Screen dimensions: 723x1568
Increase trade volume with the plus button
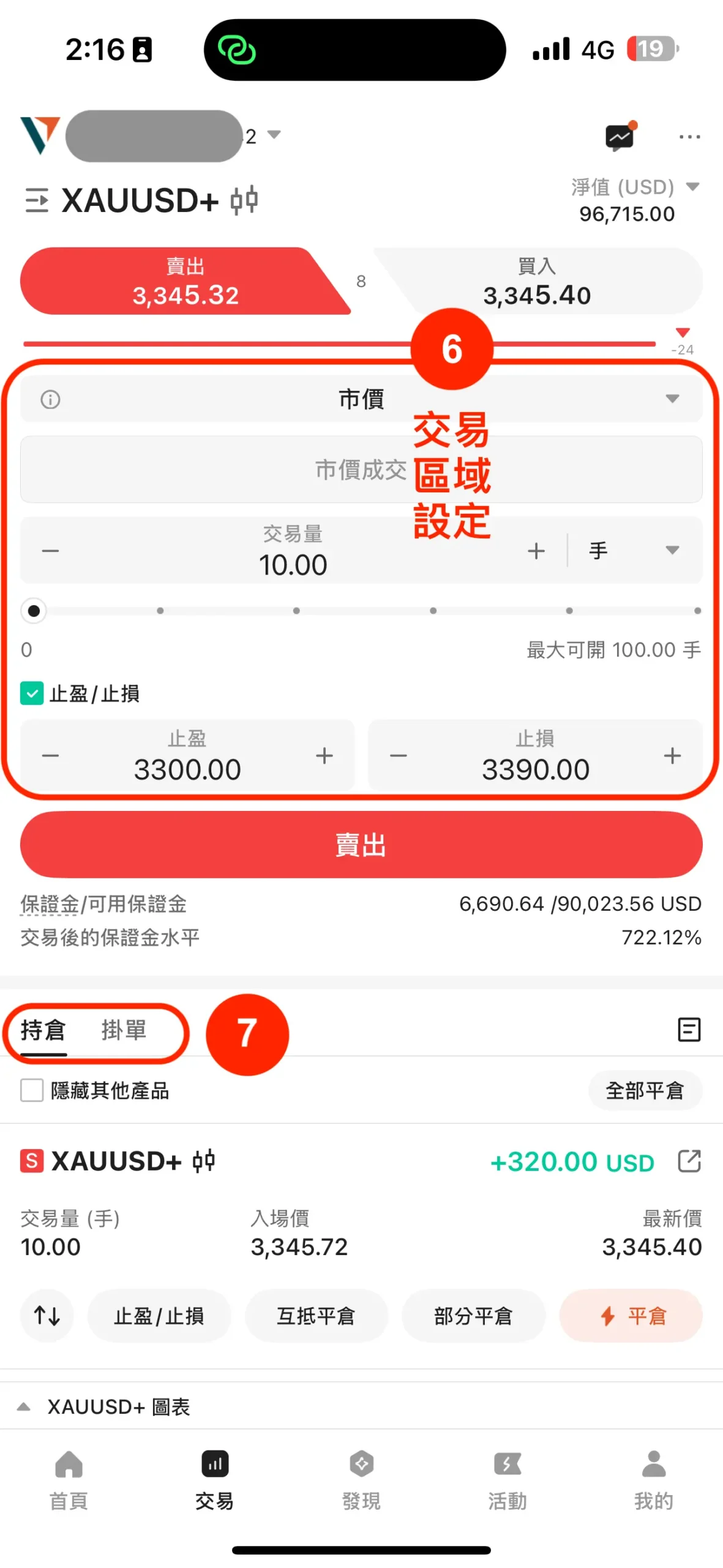pyautogui.click(x=536, y=551)
